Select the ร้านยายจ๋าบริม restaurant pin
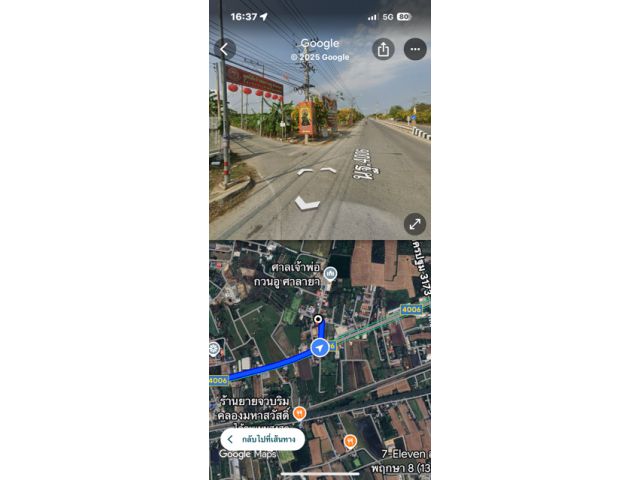640x480 pixels. (x=299, y=412)
